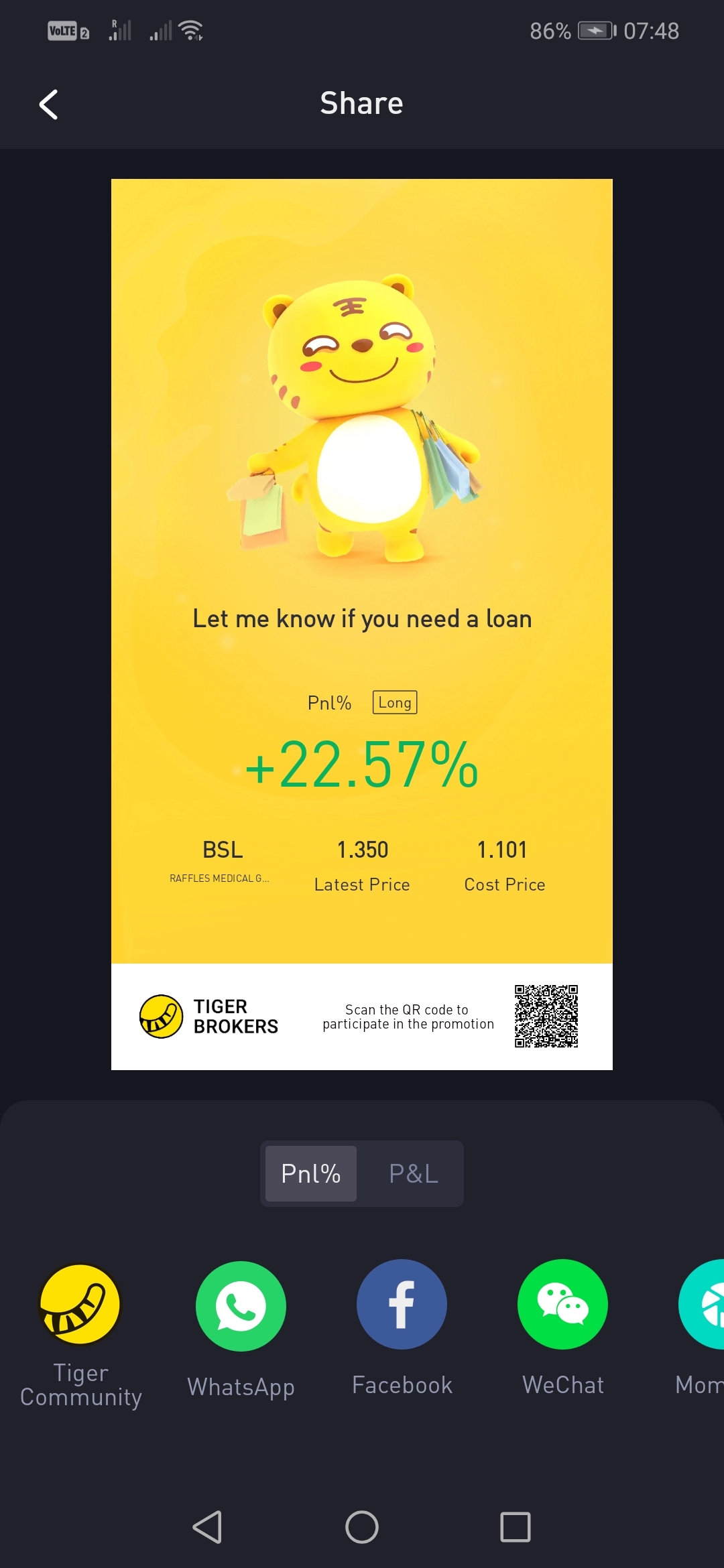This screenshot has height=1568, width=724.
Task: Open the recent apps view
Action: click(x=515, y=1527)
